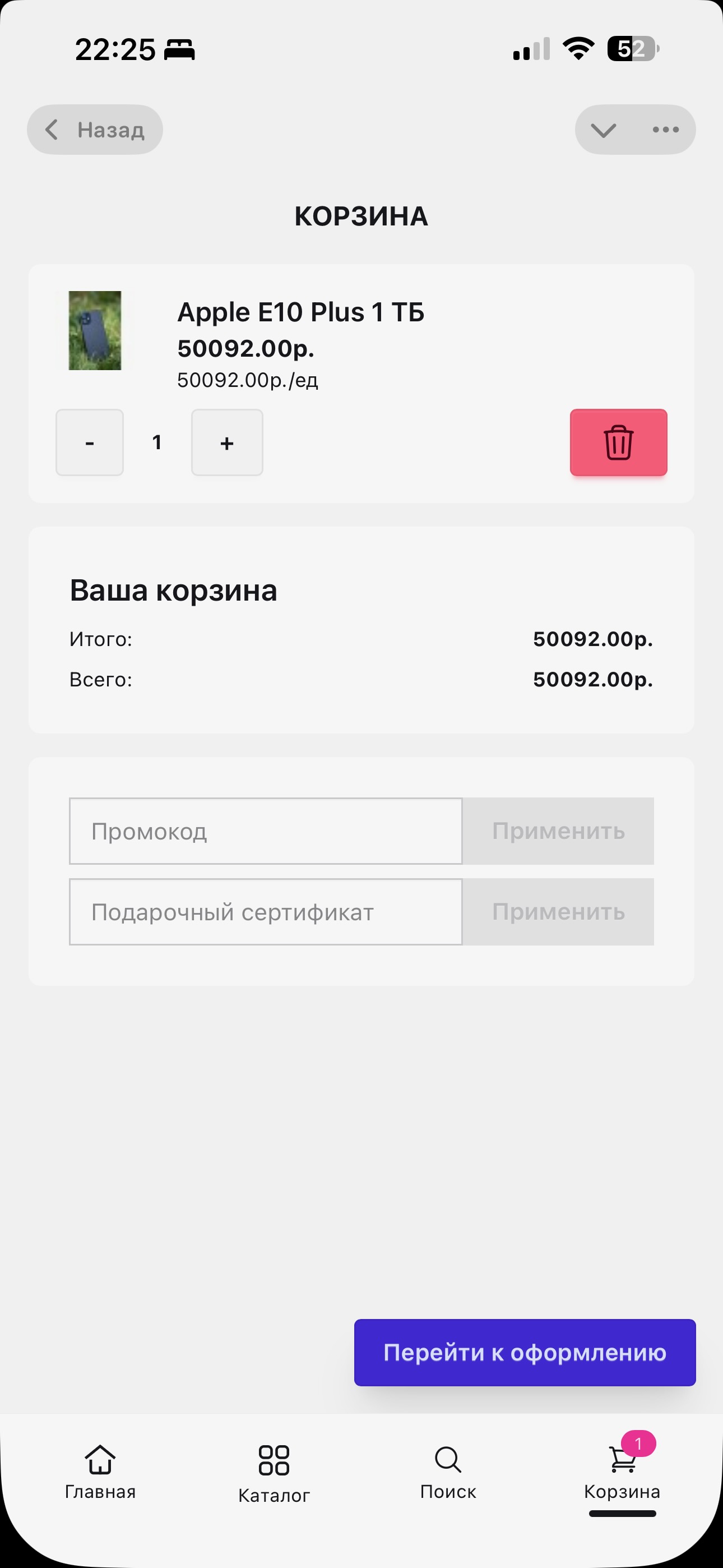
Task: Decrease quantity with the minus button
Action: (90, 442)
